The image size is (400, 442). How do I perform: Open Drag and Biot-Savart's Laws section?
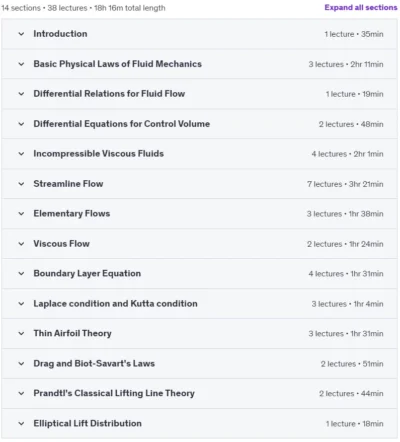199,363
